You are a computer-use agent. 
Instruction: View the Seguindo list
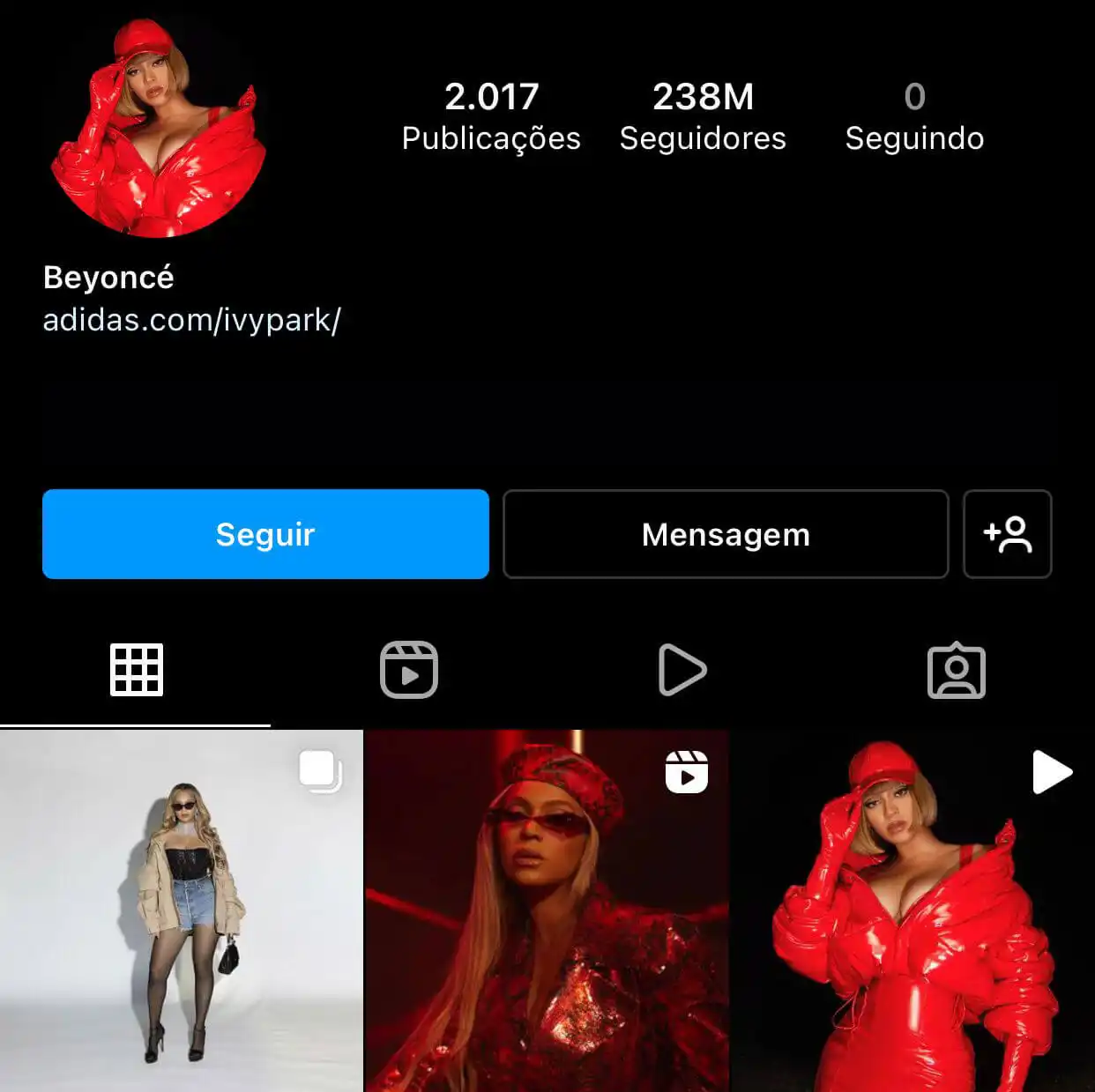coord(914,117)
